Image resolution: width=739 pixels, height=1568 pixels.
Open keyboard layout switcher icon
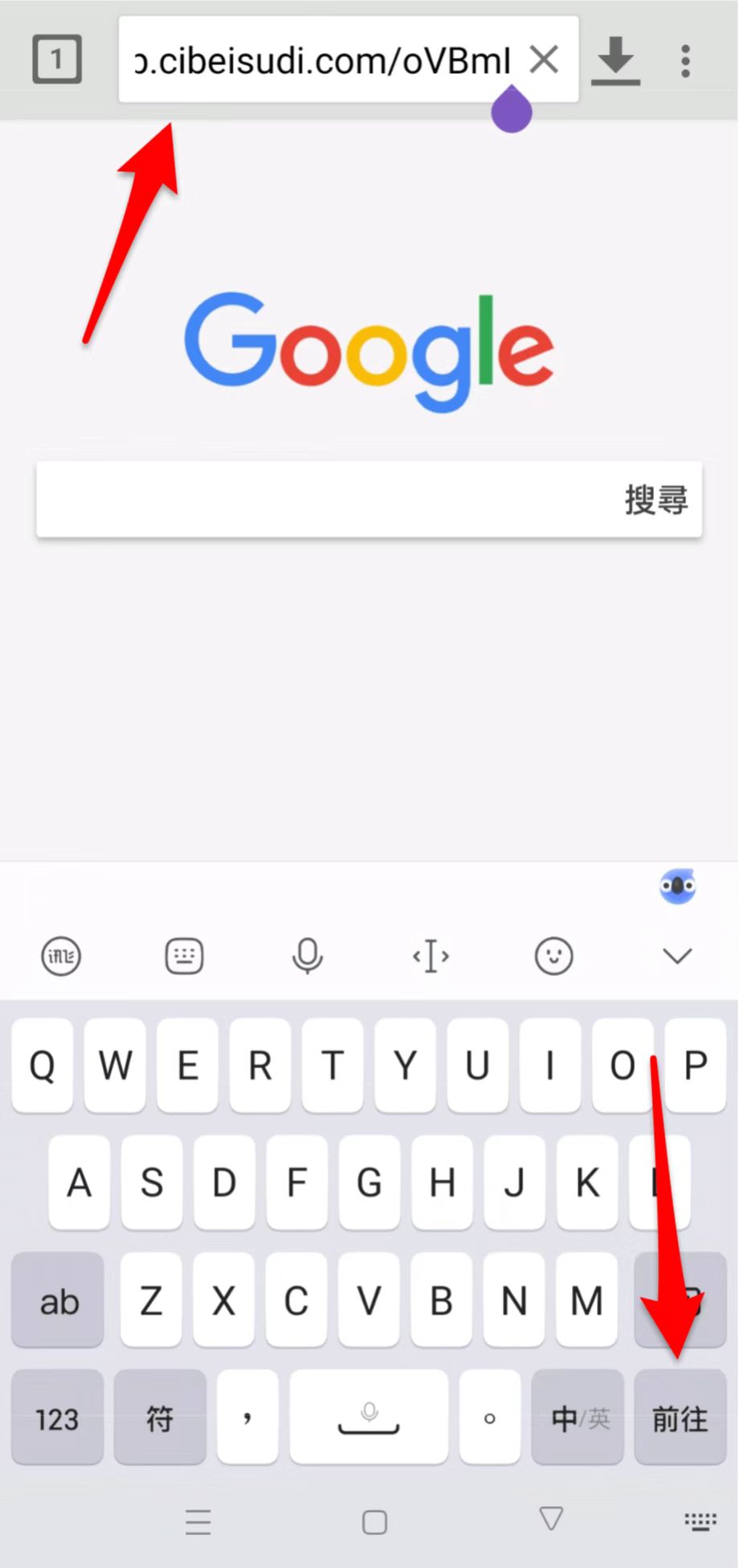(x=184, y=956)
